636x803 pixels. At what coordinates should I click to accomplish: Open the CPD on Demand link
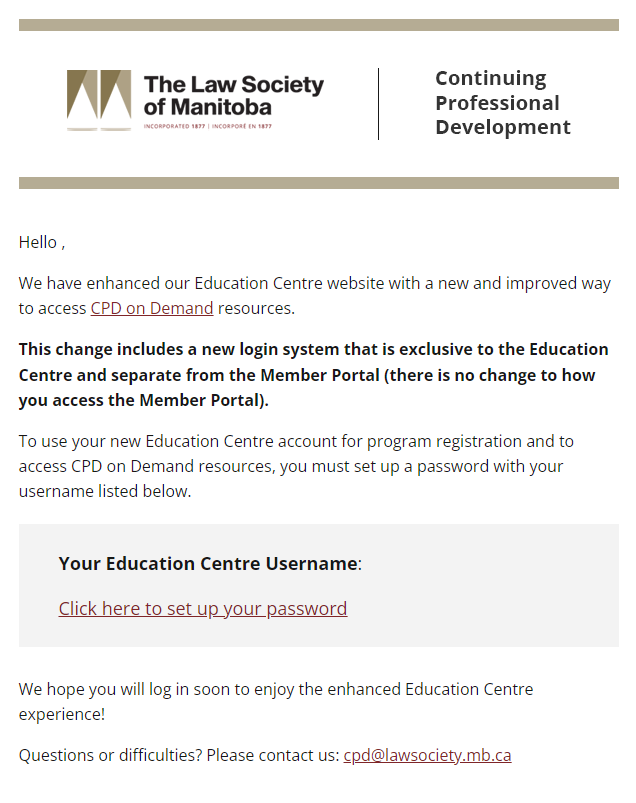(152, 309)
